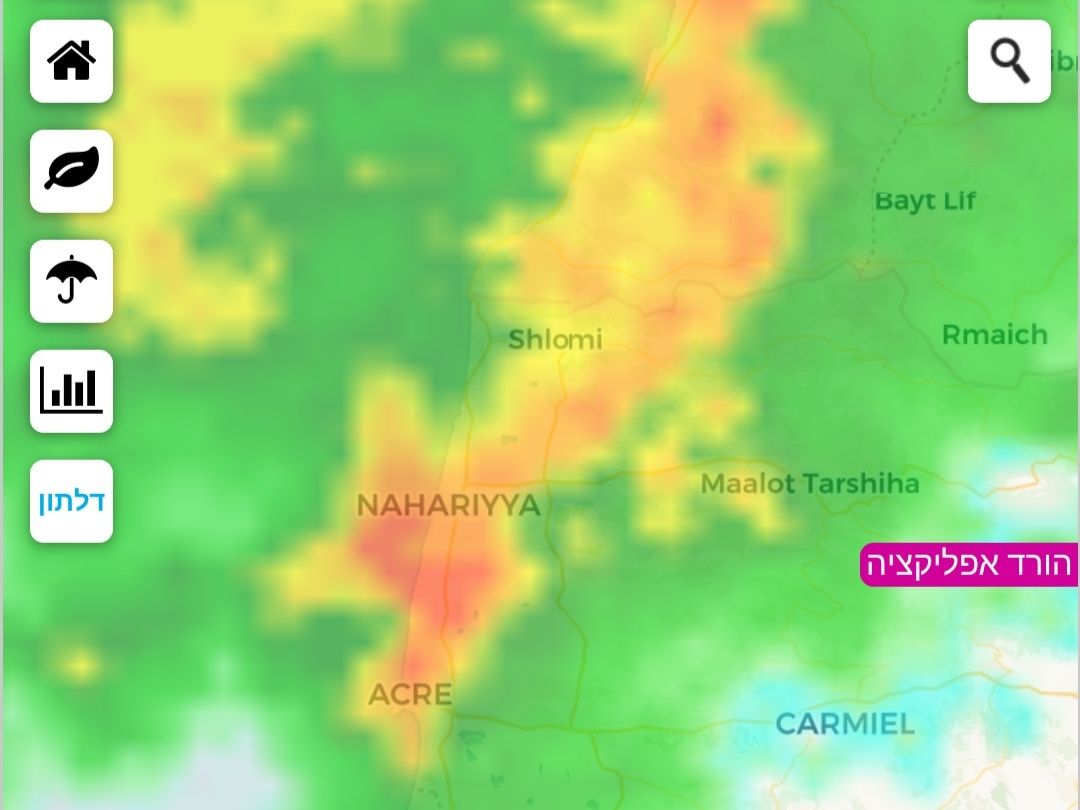Open the leaf layer icon

(71, 171)
